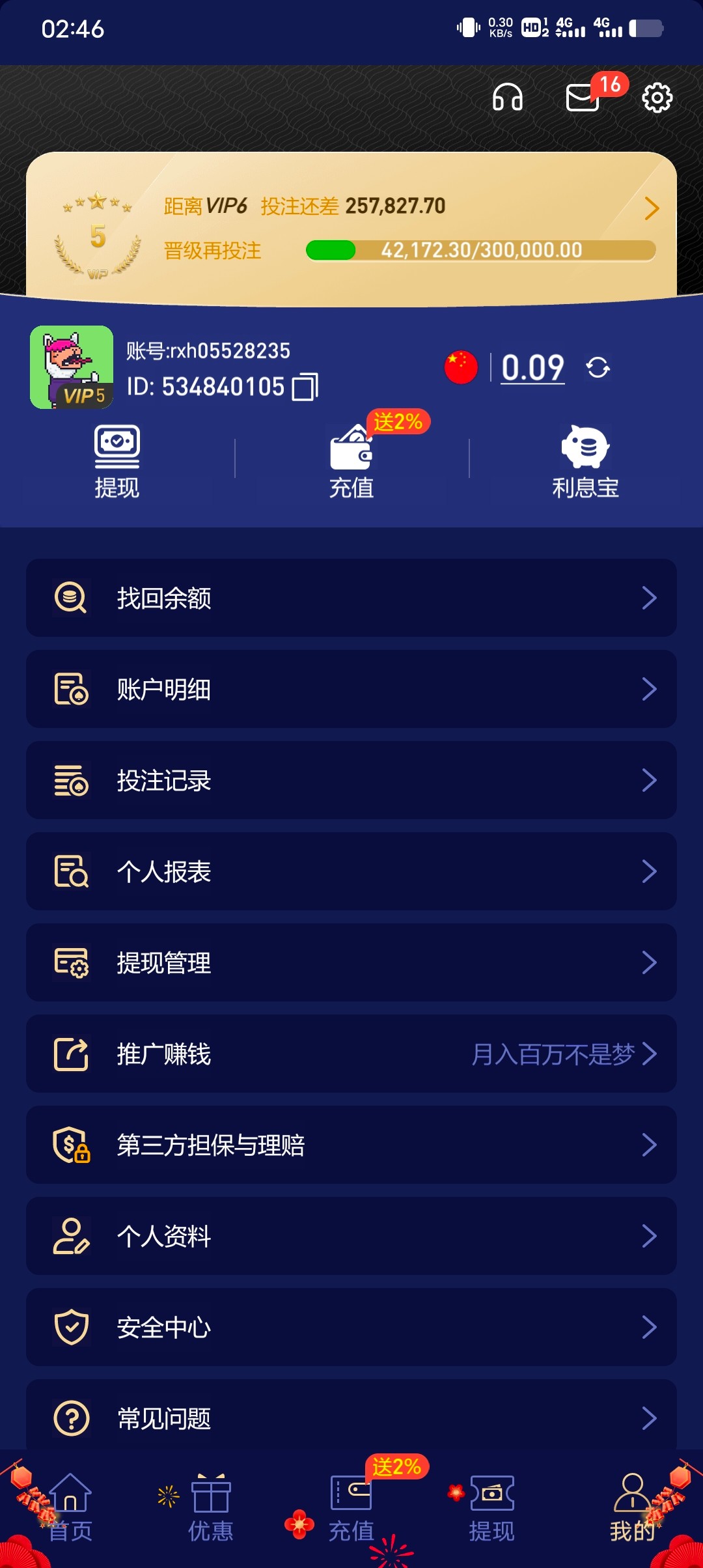Image resolution: width=703 pixels, height=1568 pixels.
Task: Go to 提现管理
Action: (351, 962)
